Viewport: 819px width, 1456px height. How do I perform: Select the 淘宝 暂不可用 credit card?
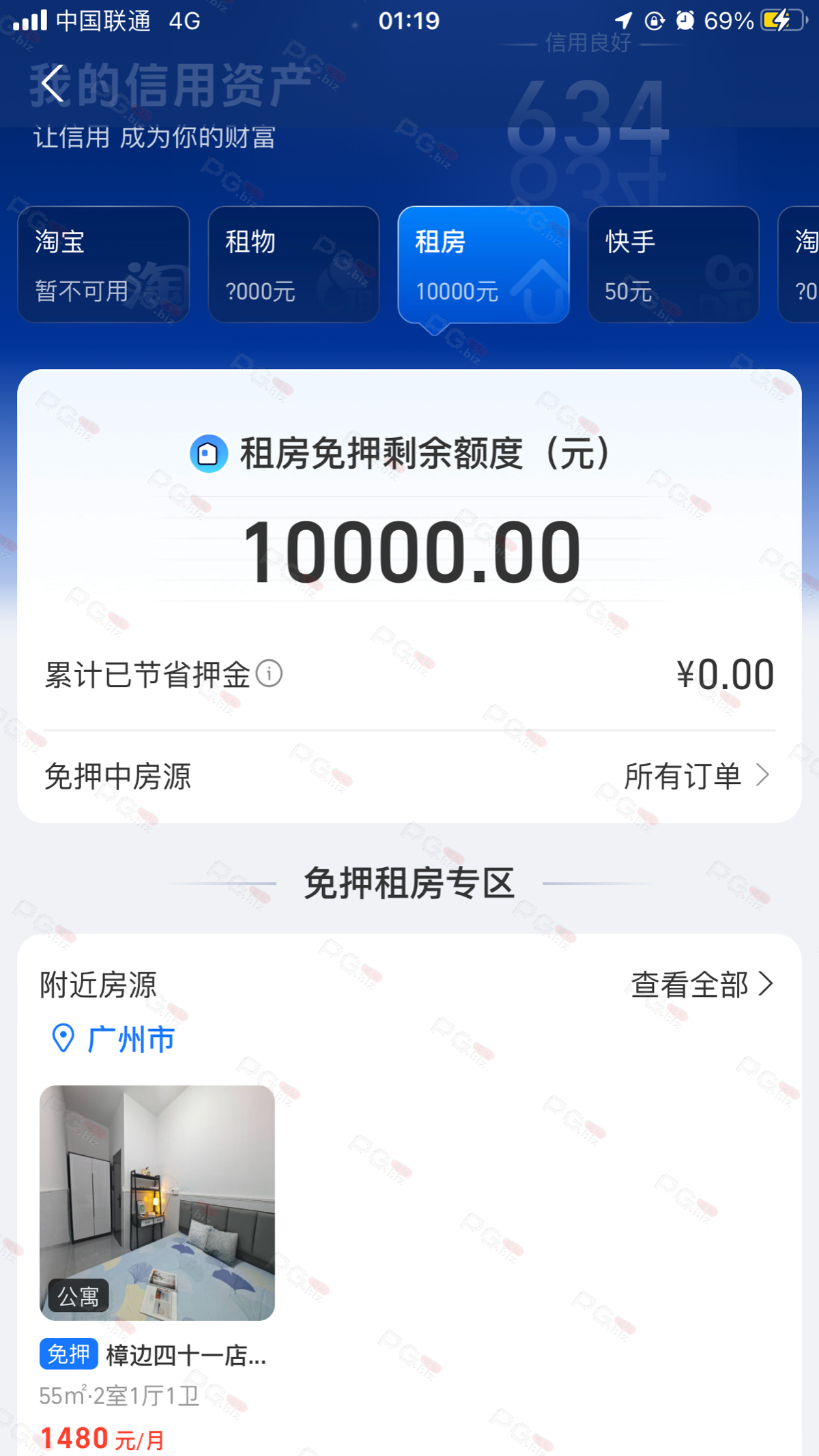pos(103,265)
